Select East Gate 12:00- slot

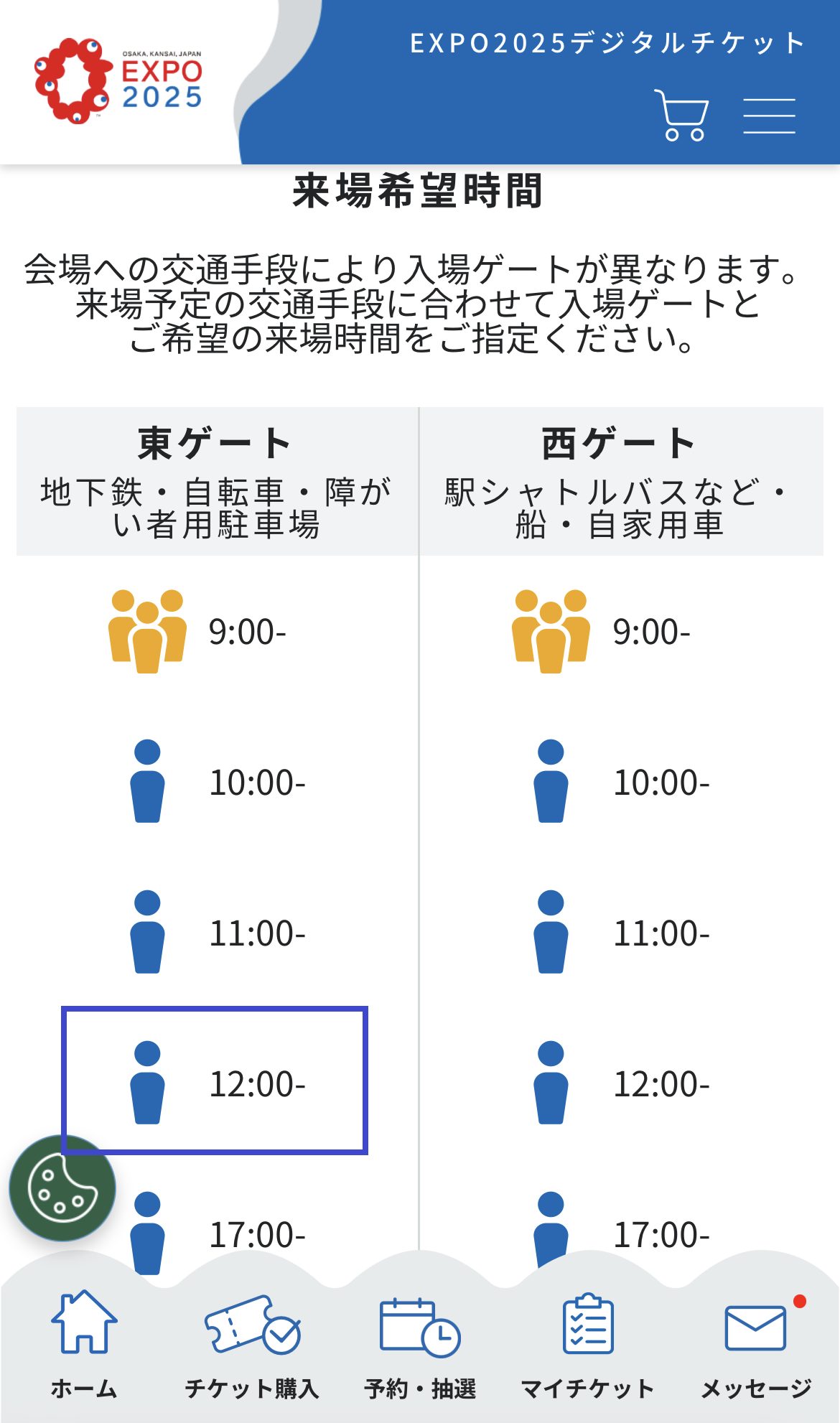(215, 1081)
